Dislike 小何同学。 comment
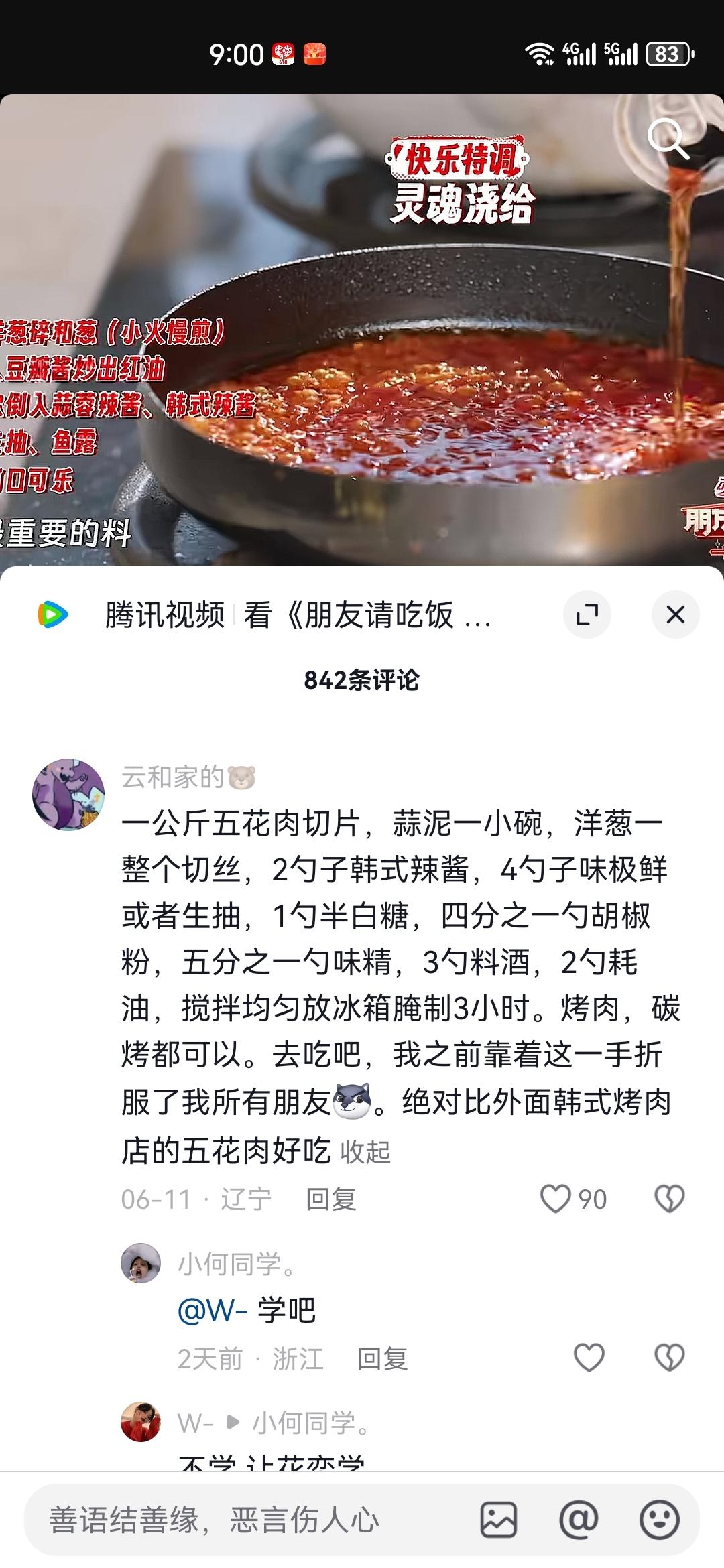The width and height of the screenshot is (724, 1568). pos(669,1358)
